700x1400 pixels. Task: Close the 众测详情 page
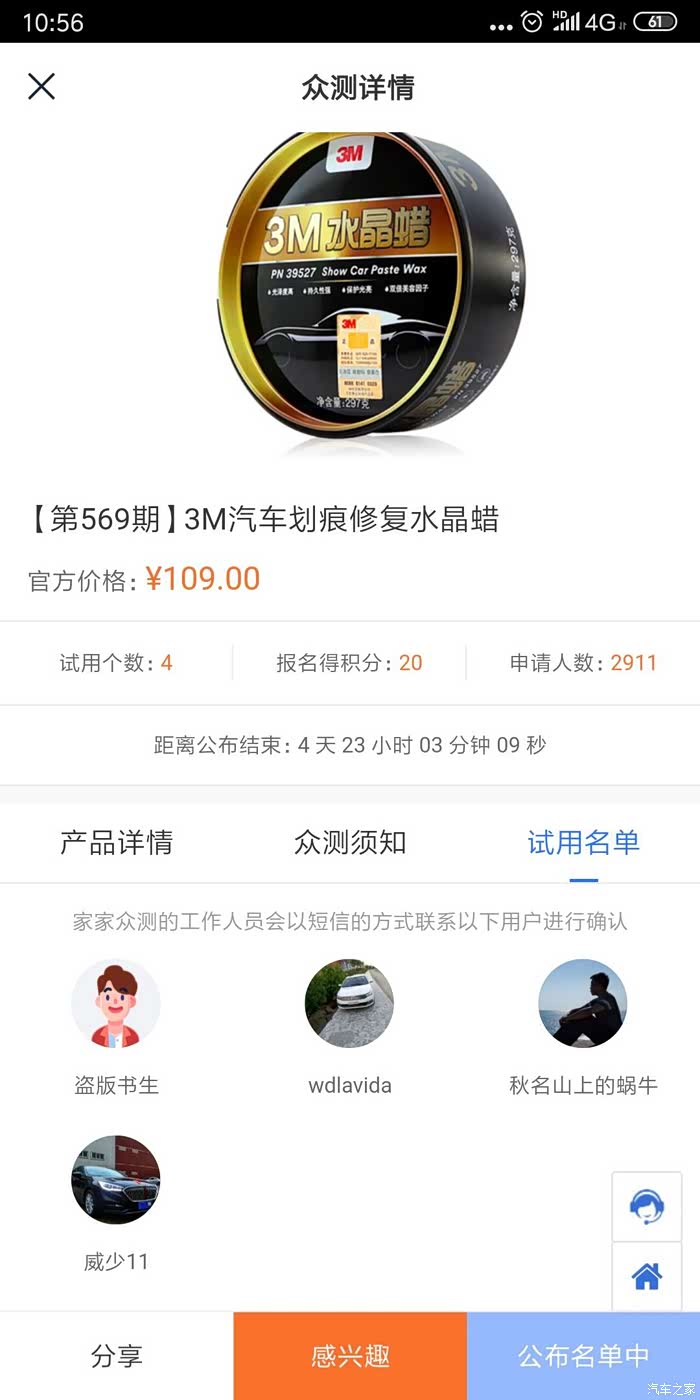coord(41,87)
